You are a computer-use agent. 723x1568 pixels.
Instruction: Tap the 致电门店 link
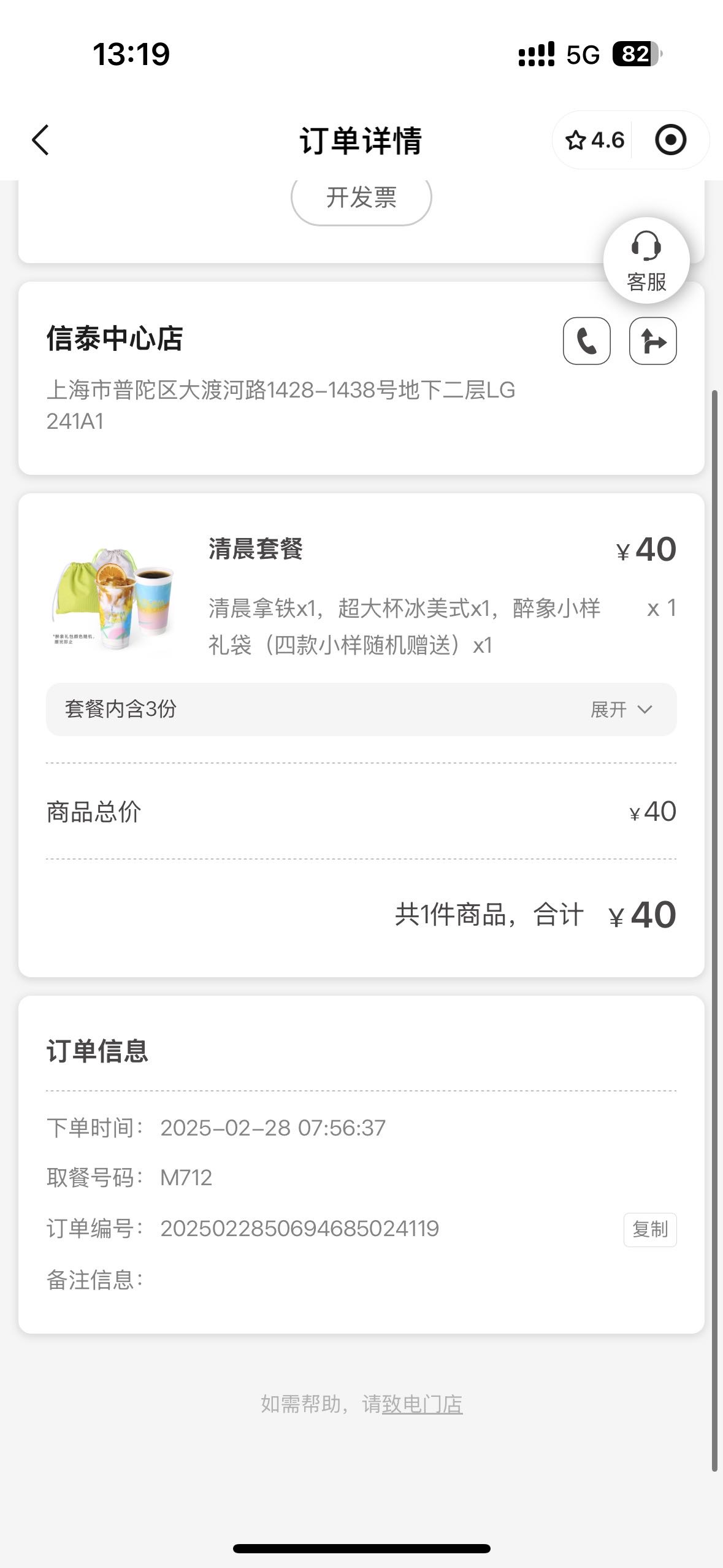pyautogui.click(x=422, y=1404)
